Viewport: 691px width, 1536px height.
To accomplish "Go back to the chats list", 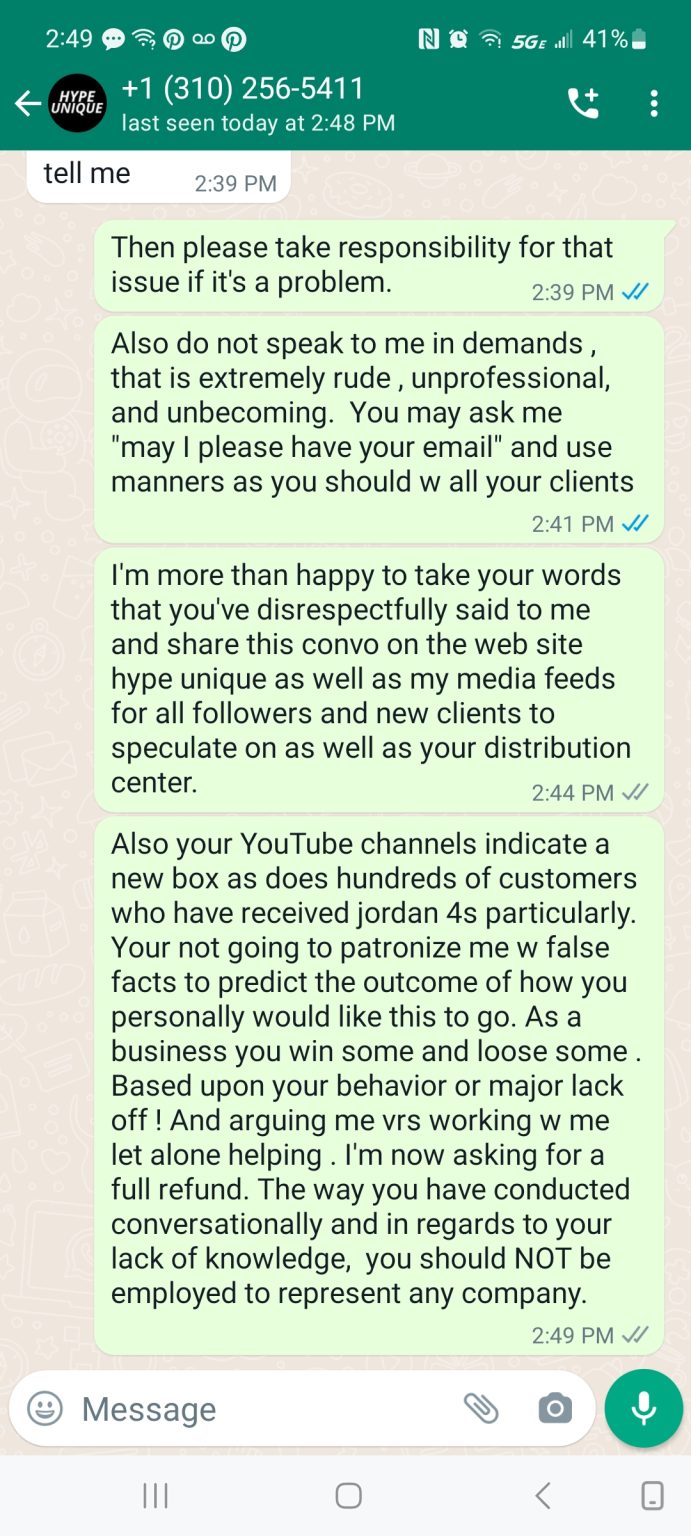I will point(27,103).
